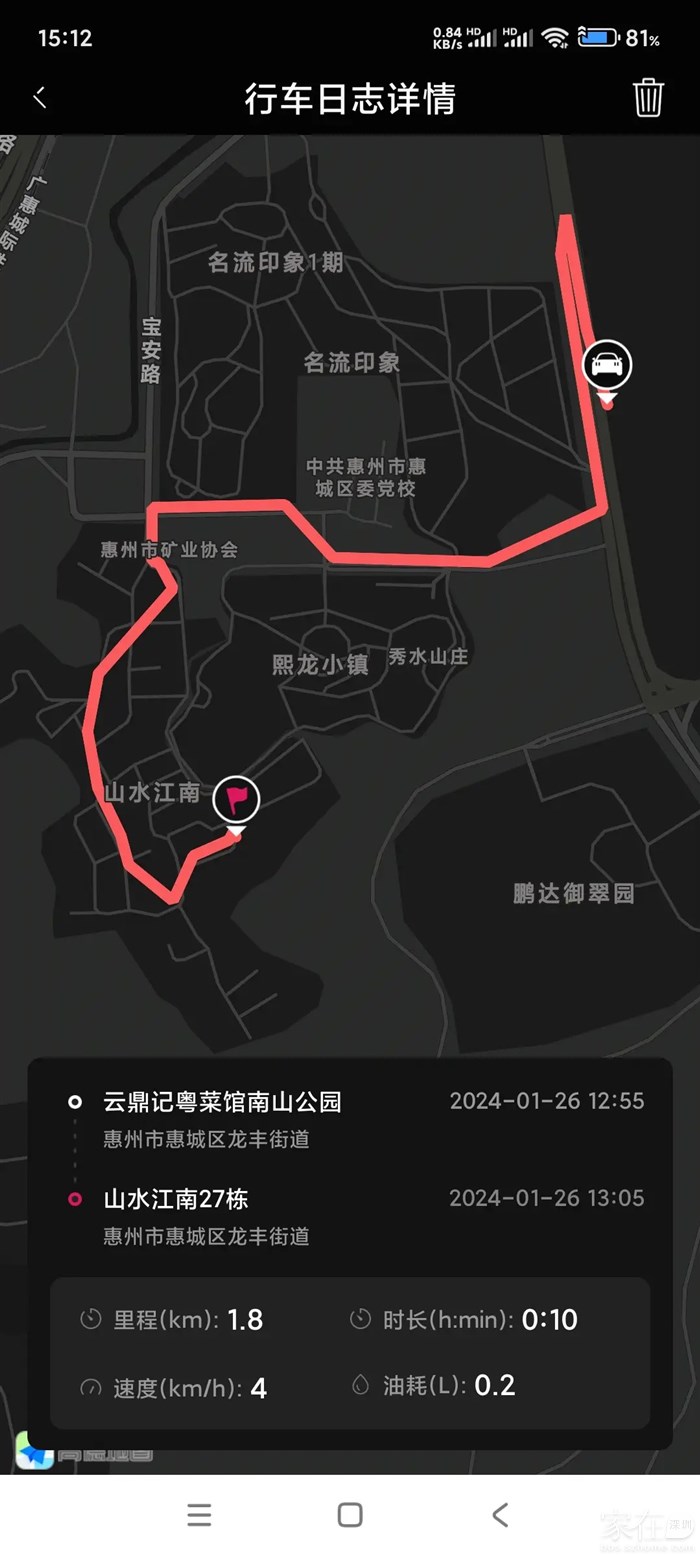Tap the system back arrow in the navigation bar

[501, 1514]
